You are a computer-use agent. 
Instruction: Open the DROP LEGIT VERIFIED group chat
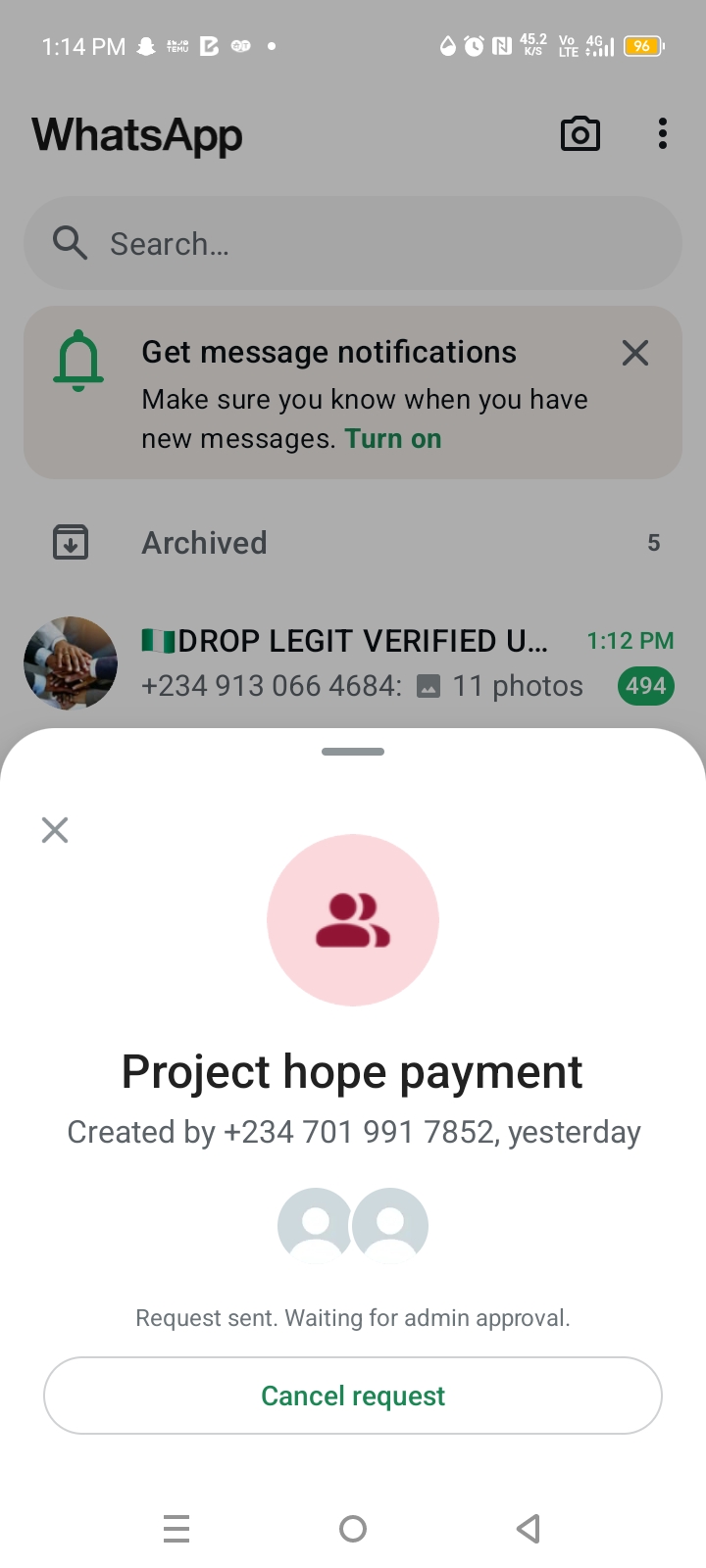point(353,663)
